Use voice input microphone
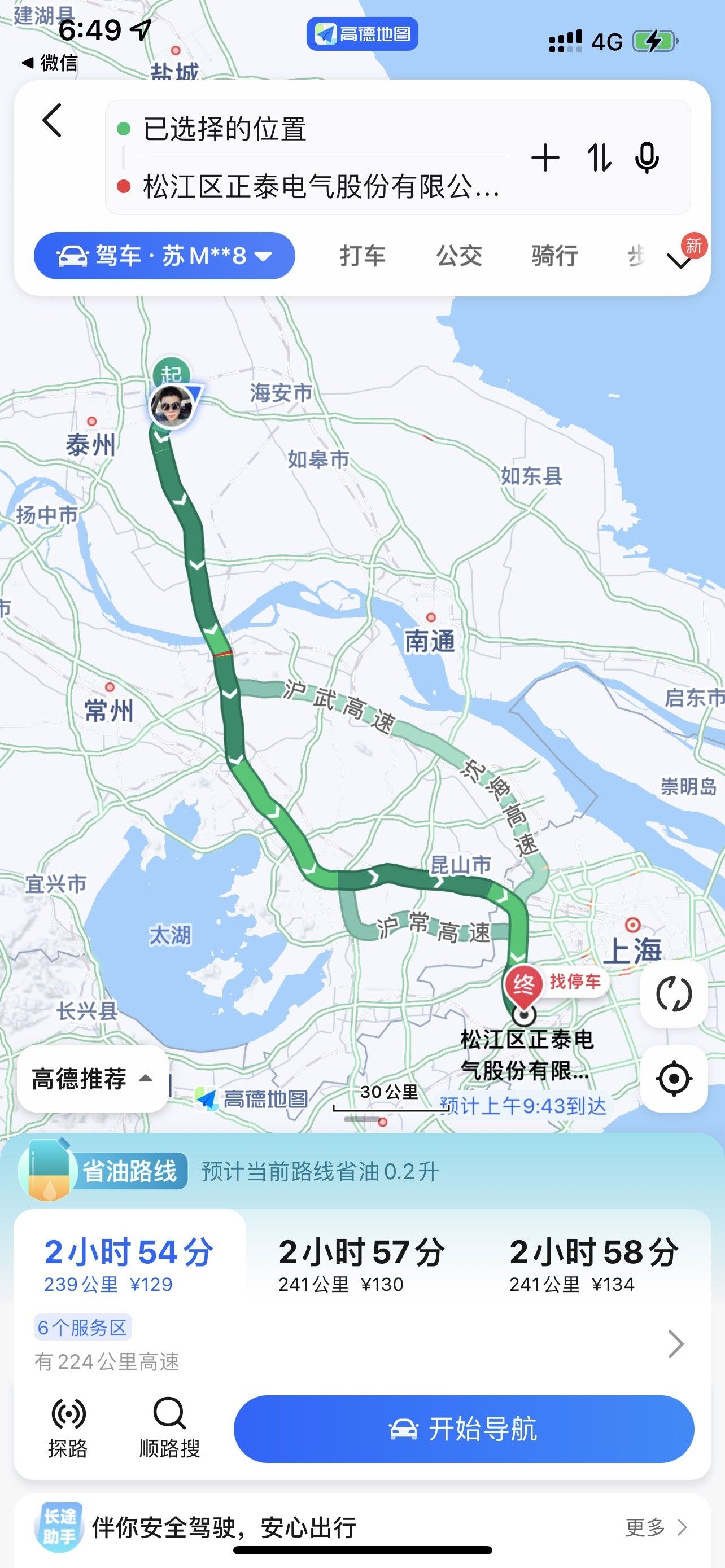The image size is (725, 1568). point(647,158)
